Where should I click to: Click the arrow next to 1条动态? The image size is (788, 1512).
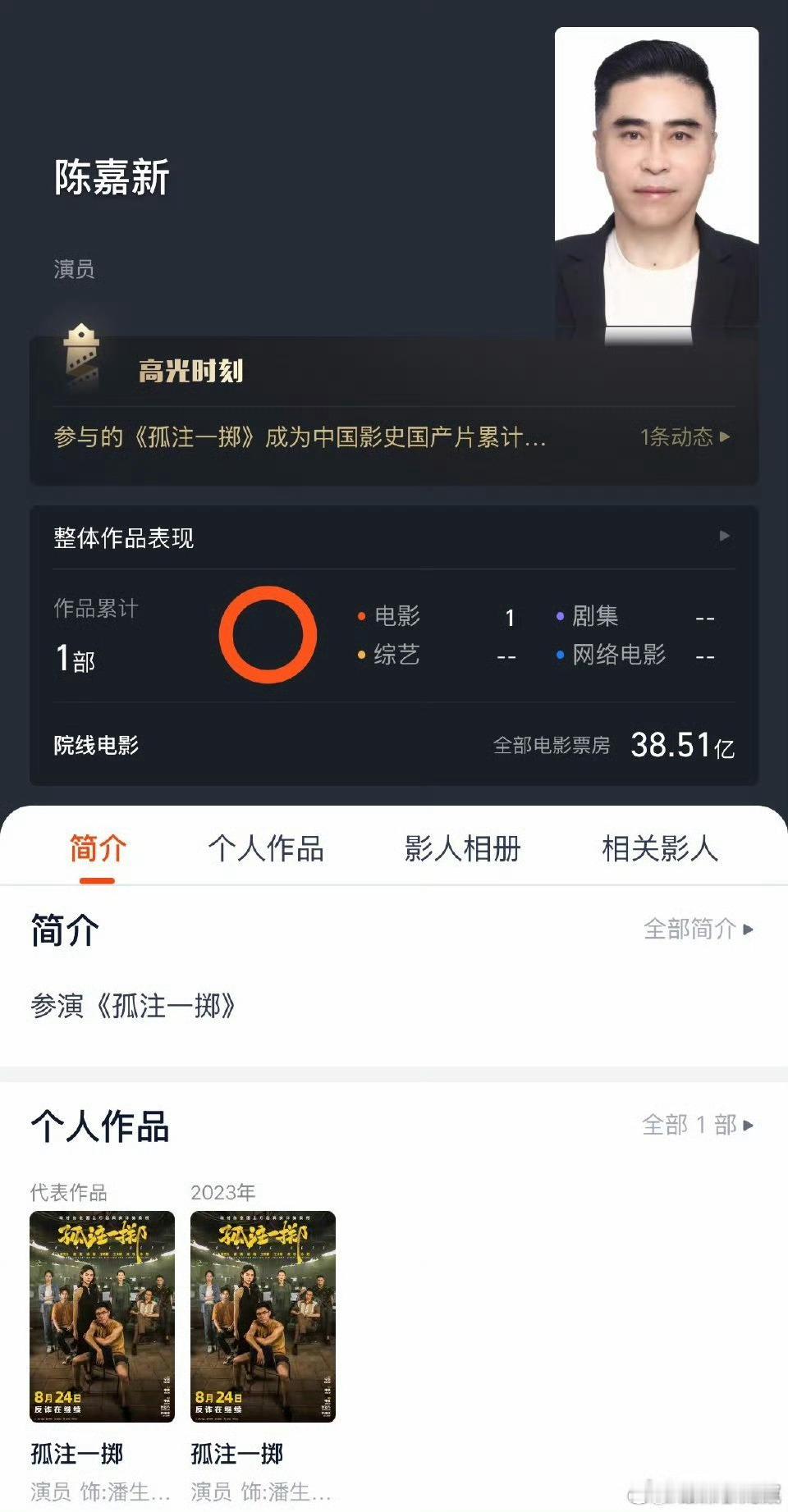coord(726,438)
